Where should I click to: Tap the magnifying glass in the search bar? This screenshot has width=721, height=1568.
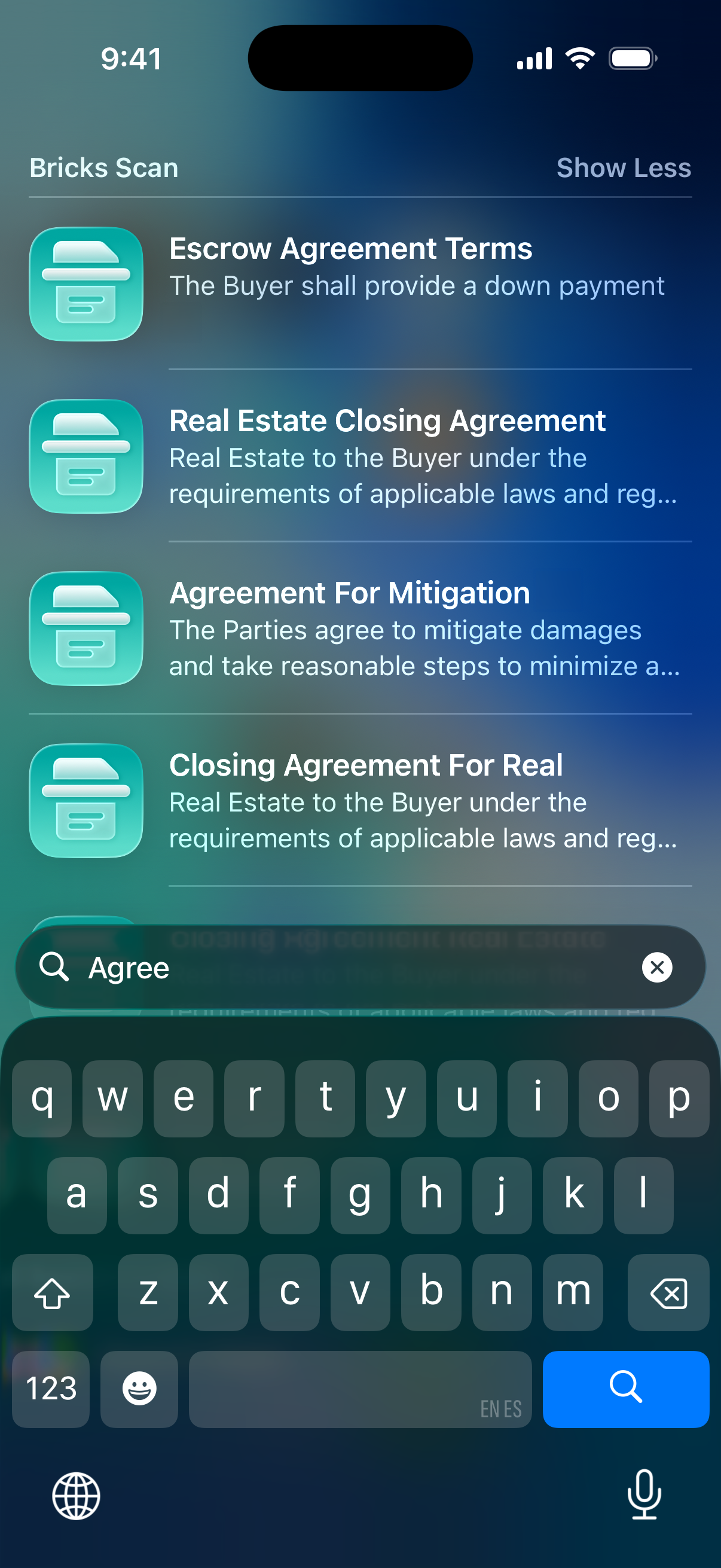pyautogui.click(x=55, y=967)
